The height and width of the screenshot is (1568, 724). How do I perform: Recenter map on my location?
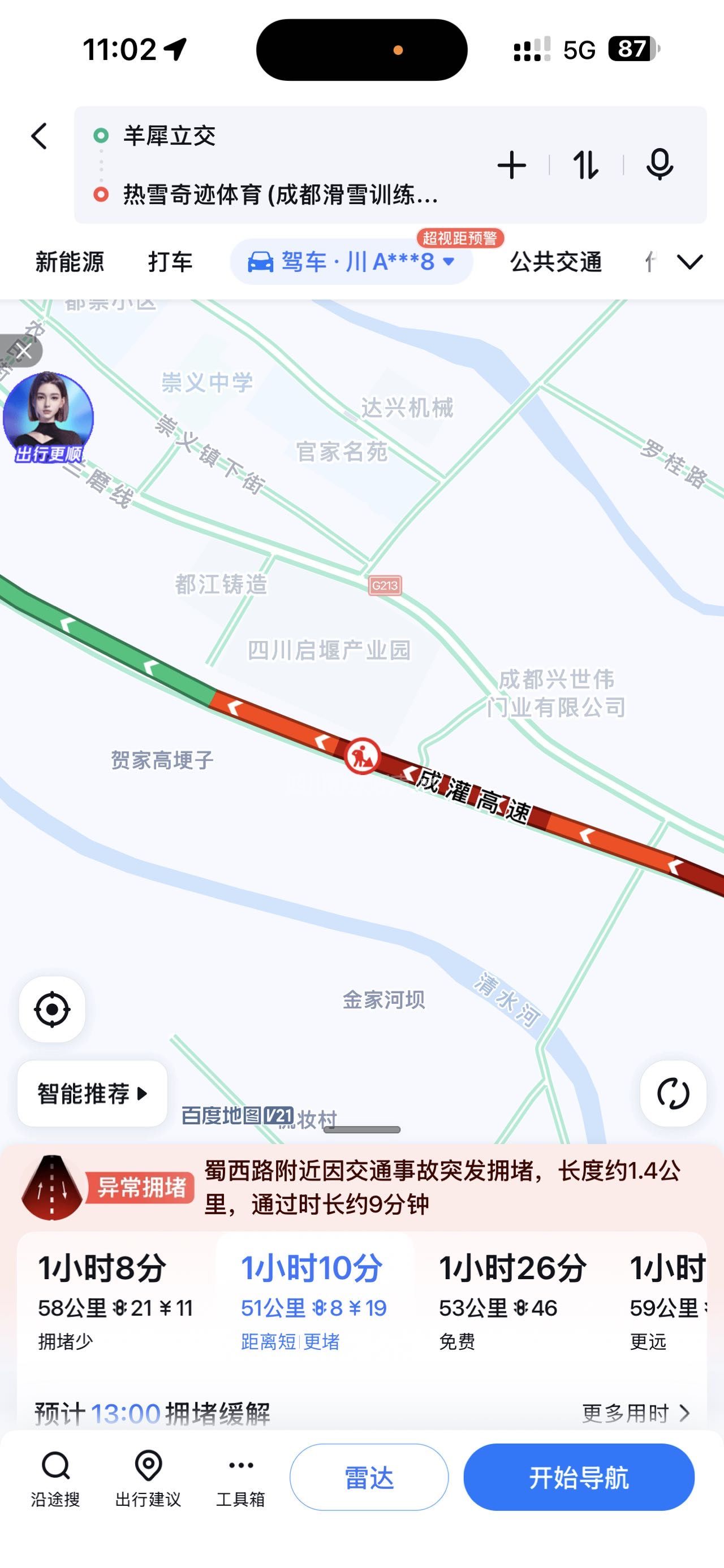[x=53, y=1009]
